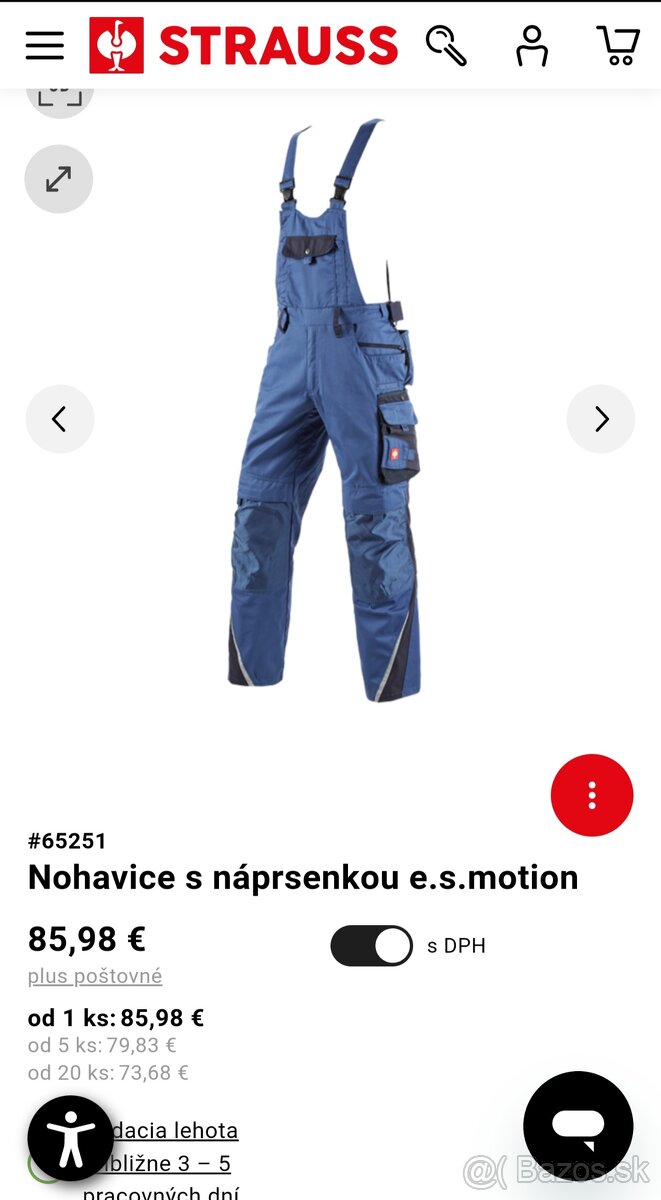Image resolution: width=661 pixels, height=1200 pixels.
Task: Open the hamburger navigation menu
Action: 44,45
